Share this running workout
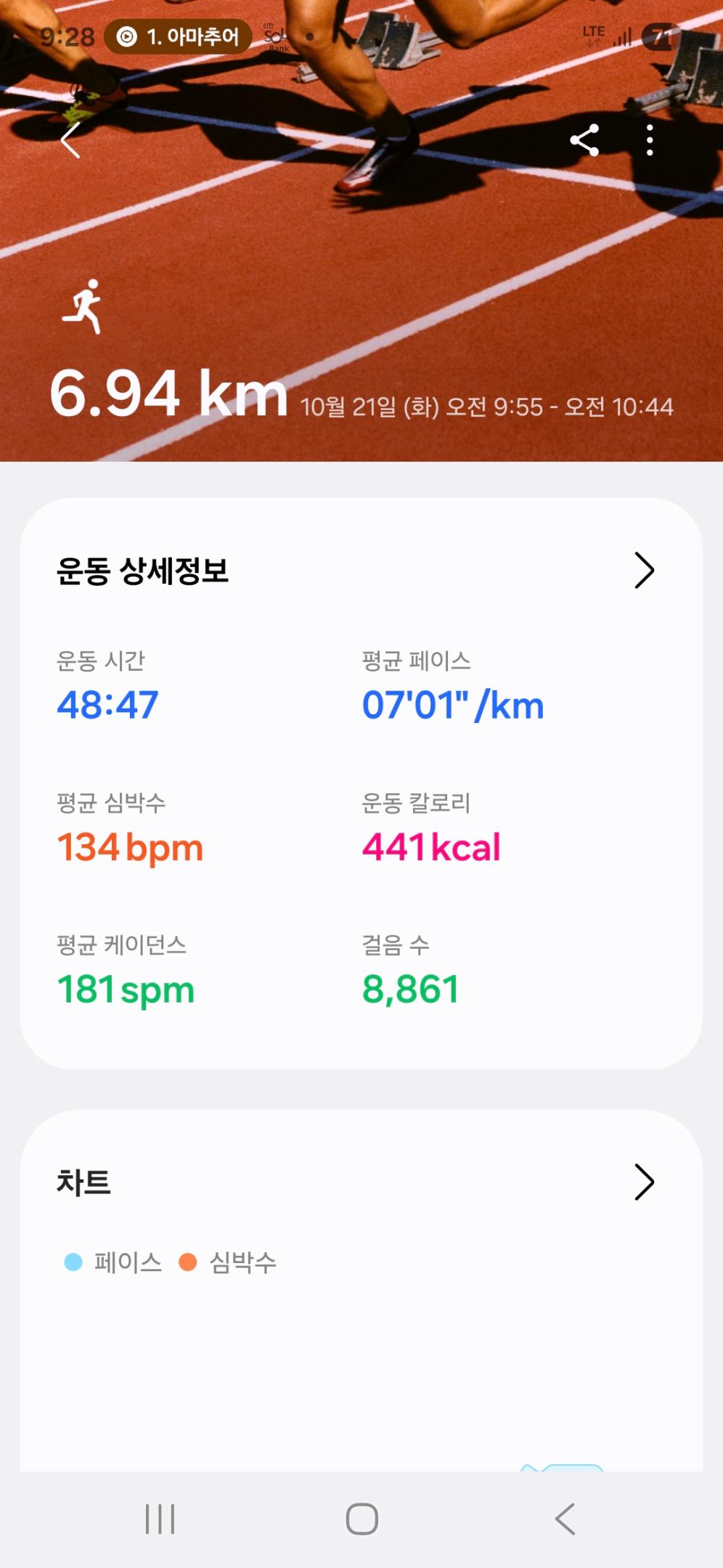This screenshot has height=1568, width=723. pos(584,140)
